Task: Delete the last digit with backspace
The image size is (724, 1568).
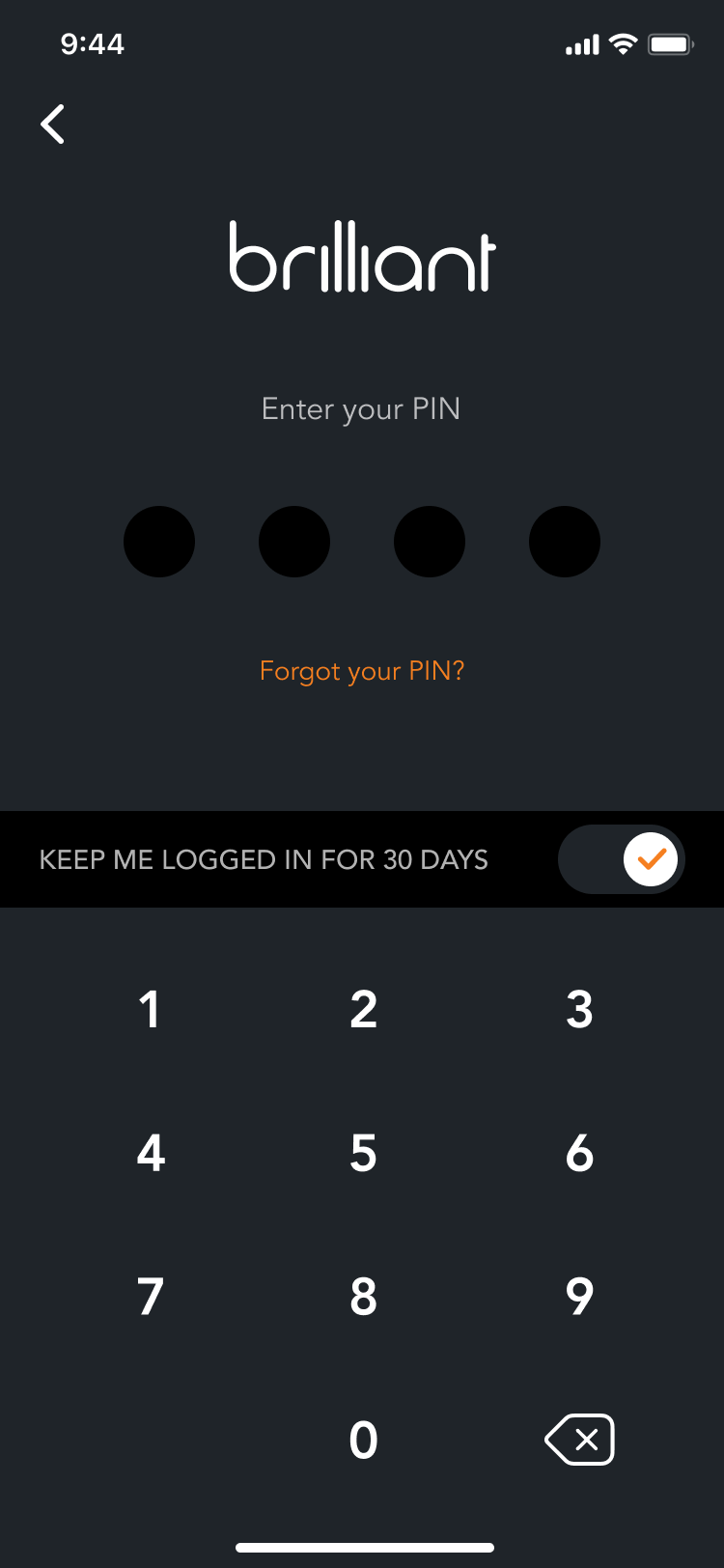Action: [x=579, y=1440]
